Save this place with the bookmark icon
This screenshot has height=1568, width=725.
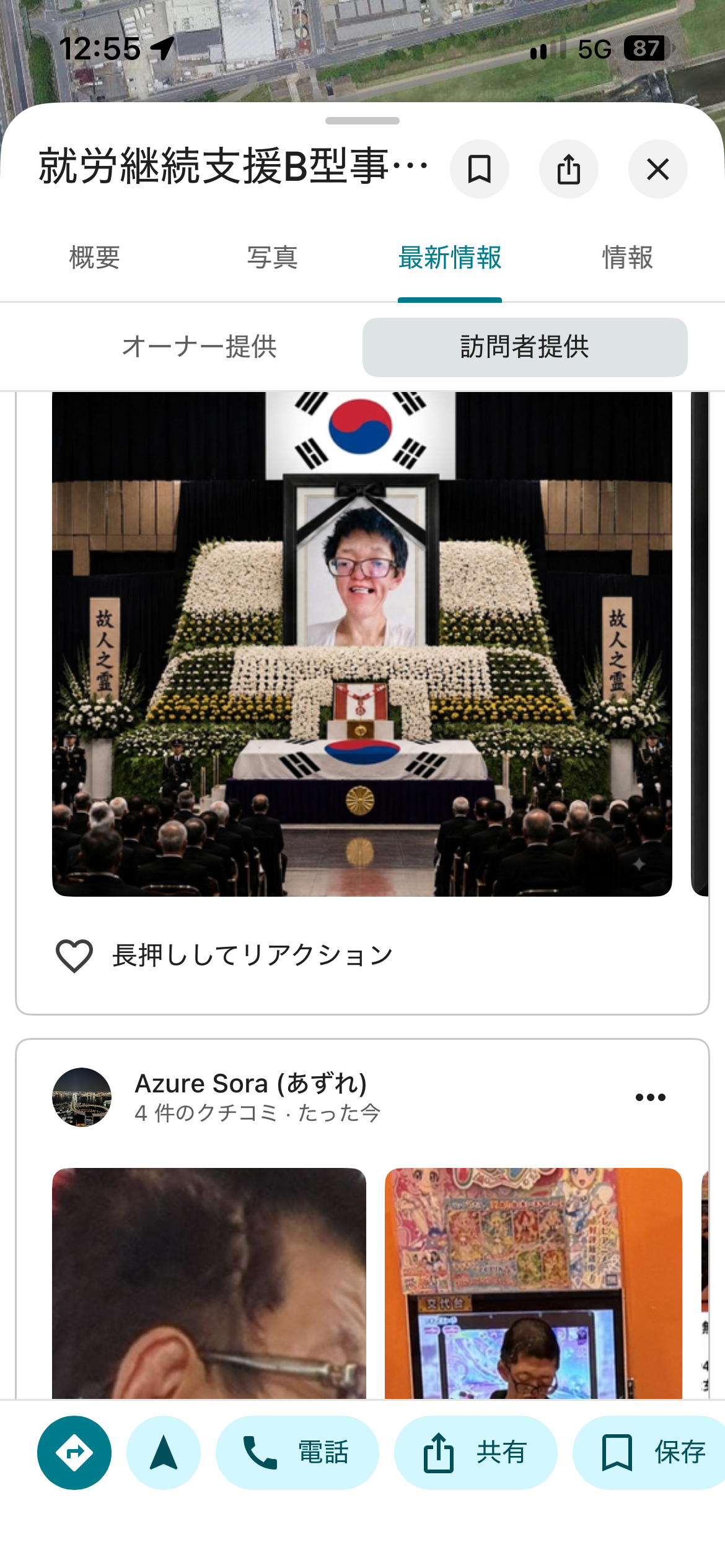(479, 169)
